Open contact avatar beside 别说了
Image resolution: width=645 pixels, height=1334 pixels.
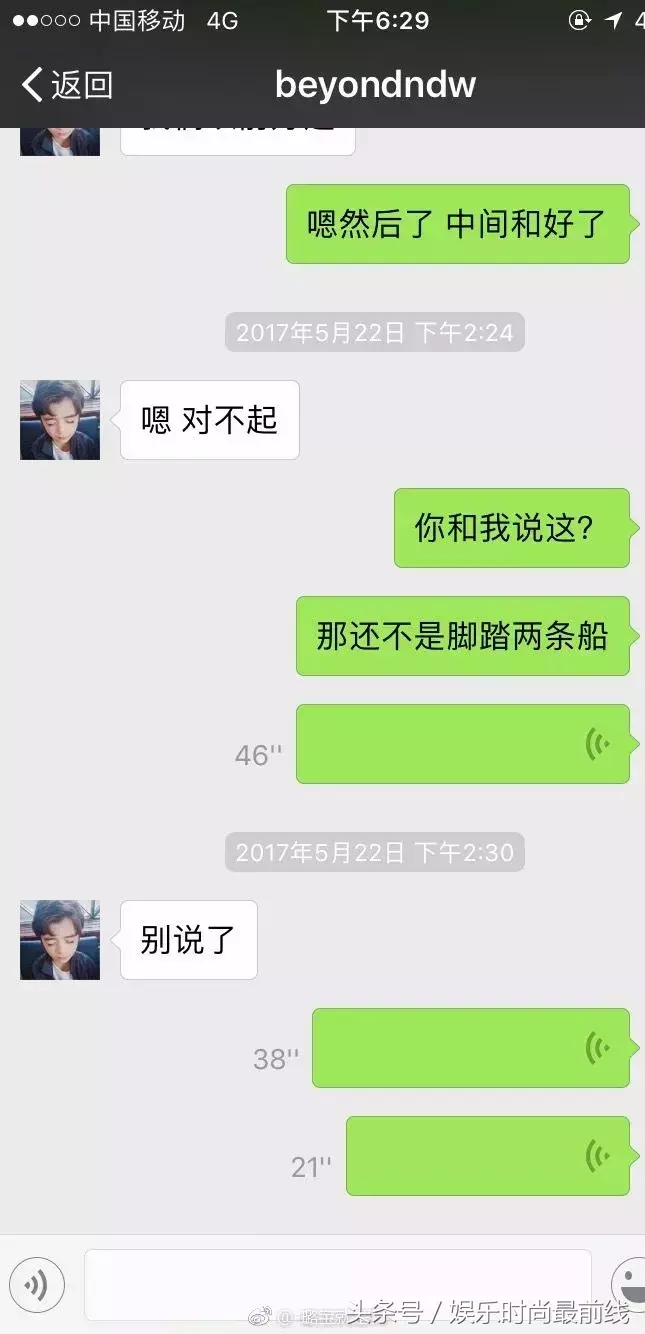60,940
